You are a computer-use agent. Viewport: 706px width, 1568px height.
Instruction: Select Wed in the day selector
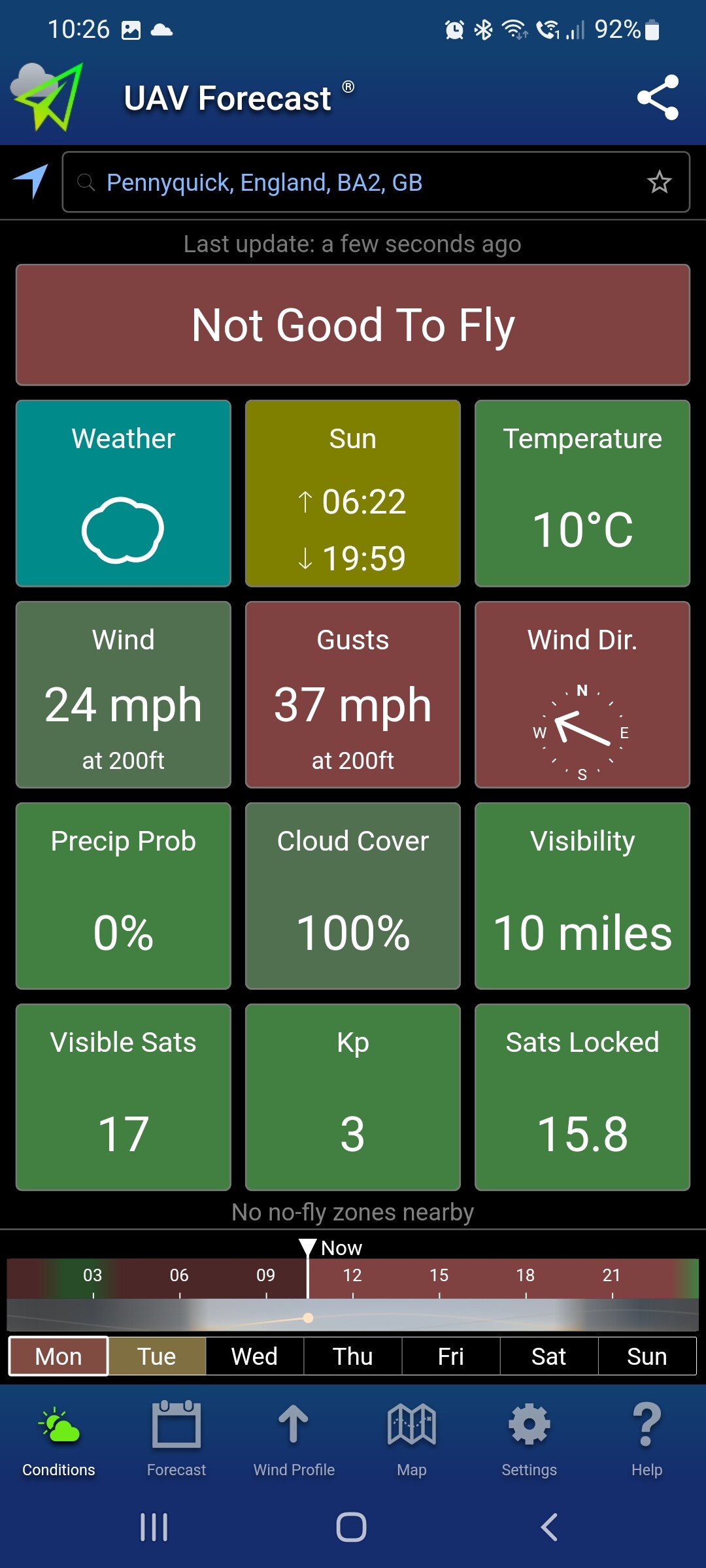(x=255, y=1356)
